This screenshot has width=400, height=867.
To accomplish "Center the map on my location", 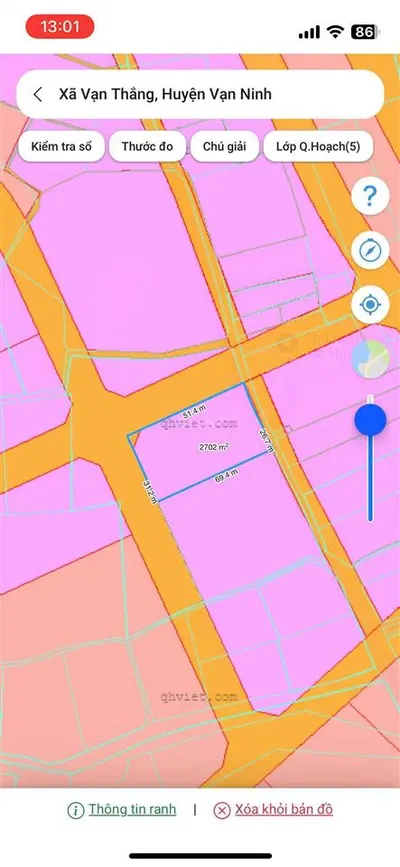I will coord(370,305).
